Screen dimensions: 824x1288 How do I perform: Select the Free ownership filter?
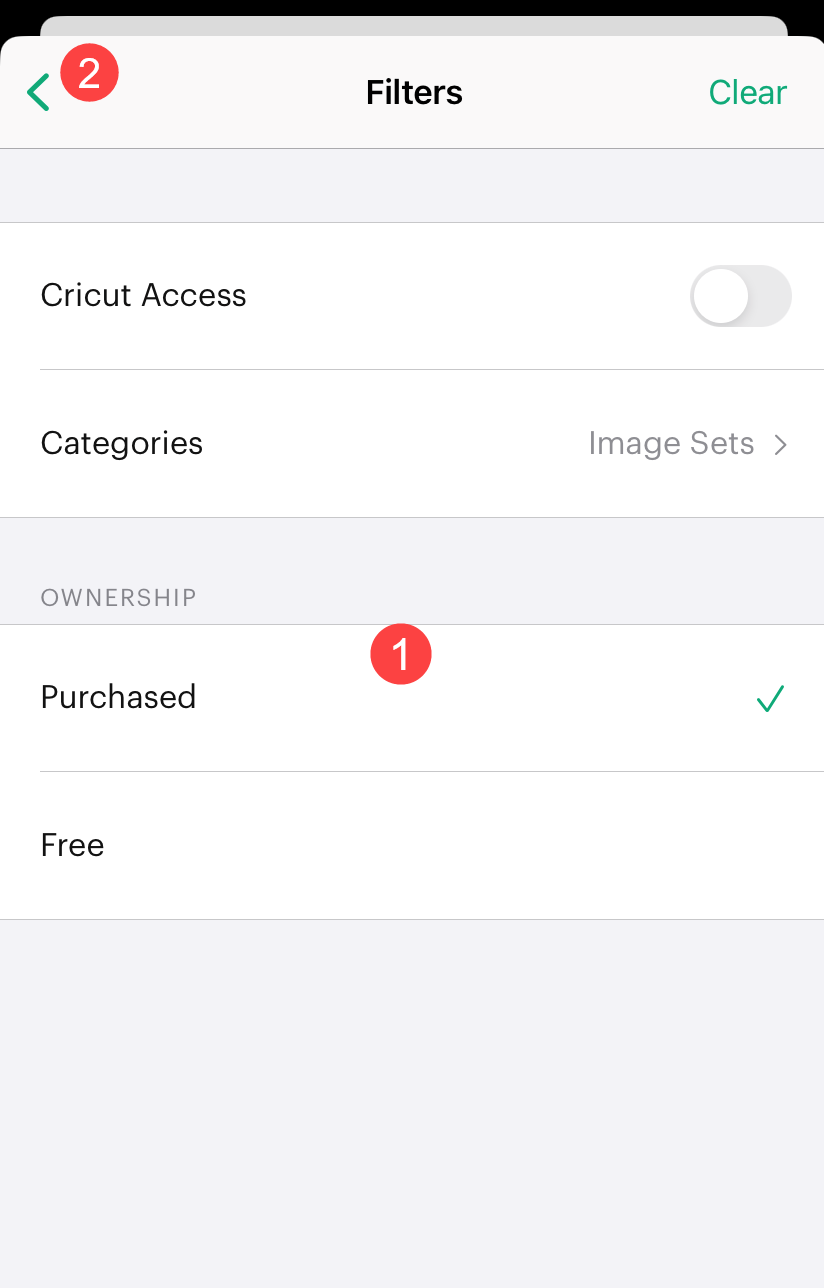(x=72, y=845)
